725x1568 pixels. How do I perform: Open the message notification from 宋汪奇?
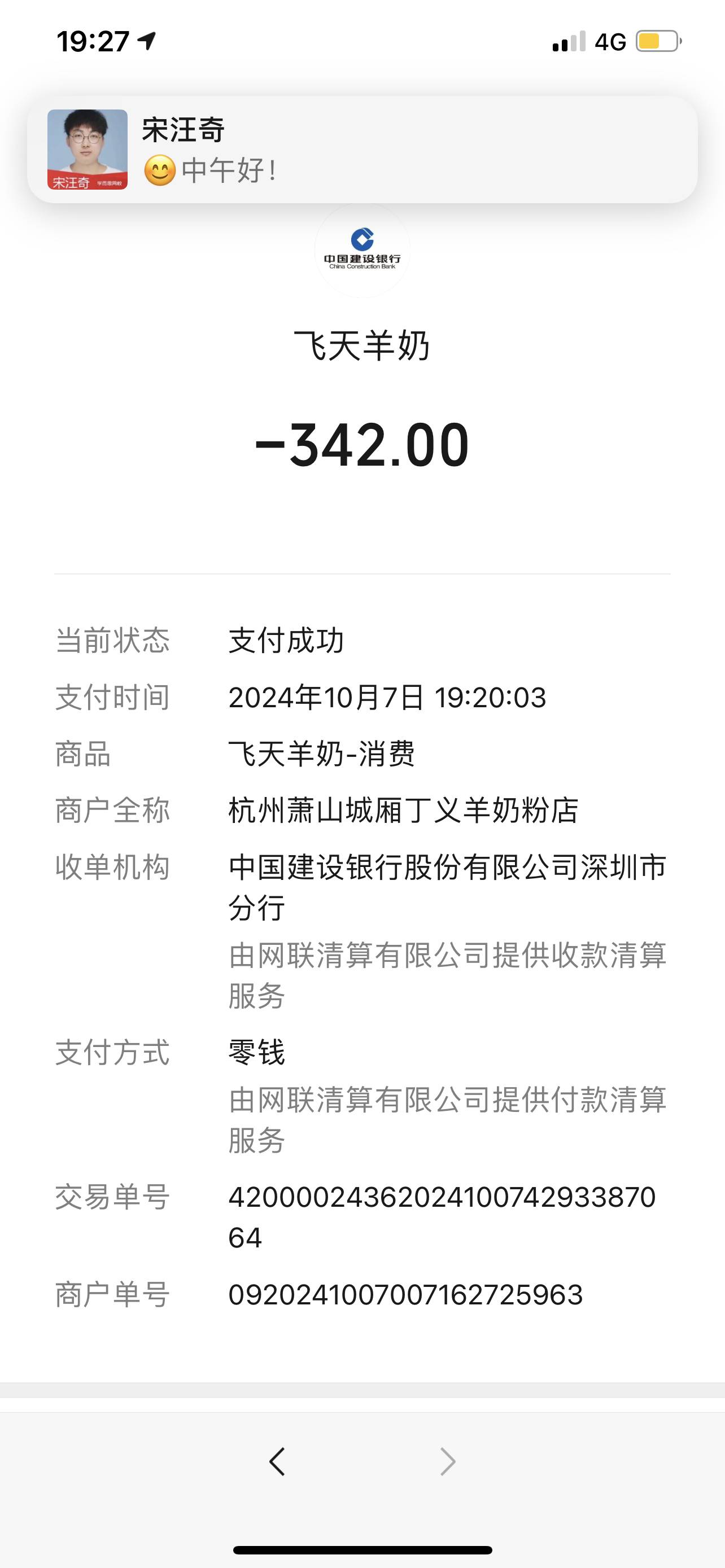362,150
